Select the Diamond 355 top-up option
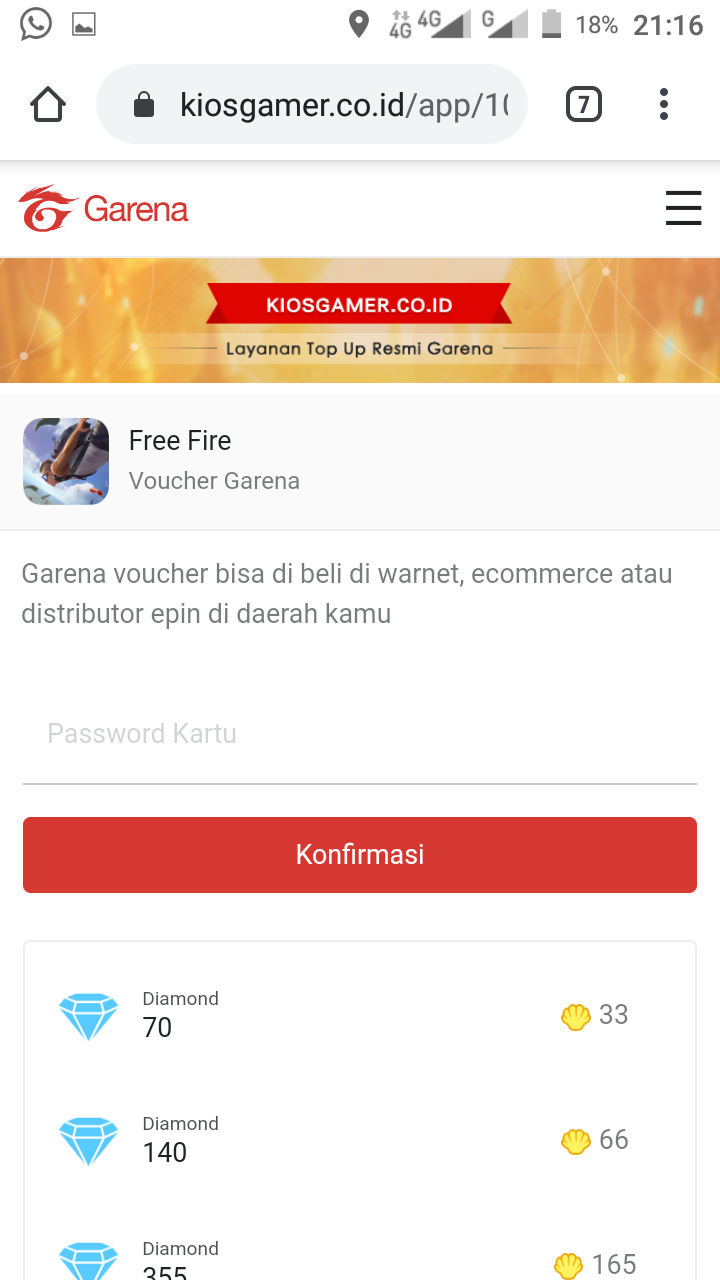 [360, 1258]
